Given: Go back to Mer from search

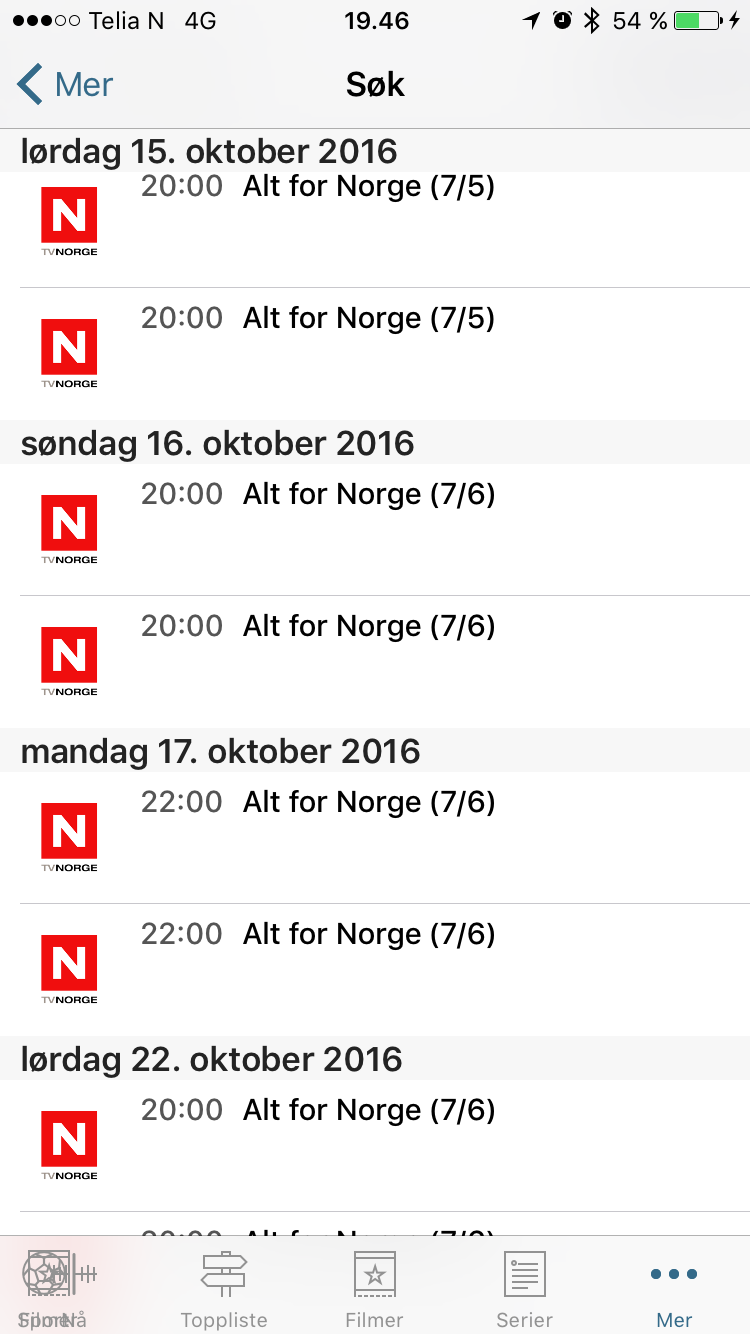Looking at the screenshot, I should coord(65,85).
